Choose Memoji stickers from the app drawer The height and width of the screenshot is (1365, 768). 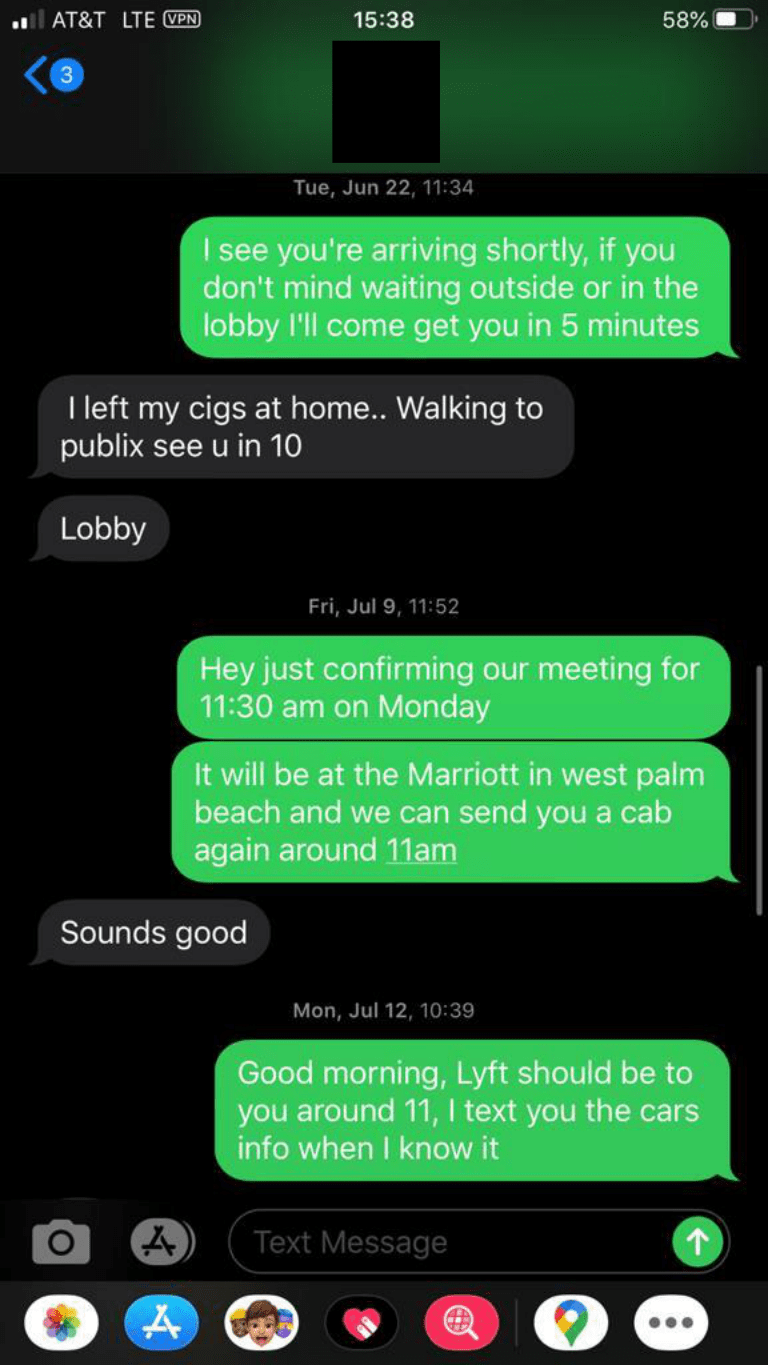click(261, 1323)
